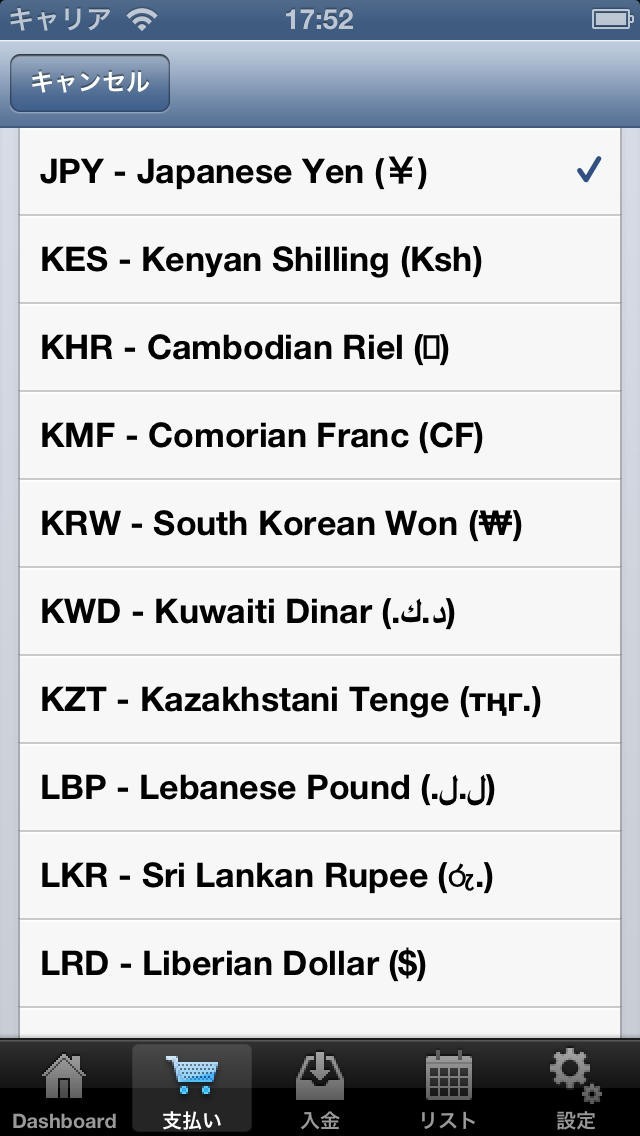Go to the 入金 deposit tab
640x1136 pixels.
pyautogui.click(x=320, y=1090)
